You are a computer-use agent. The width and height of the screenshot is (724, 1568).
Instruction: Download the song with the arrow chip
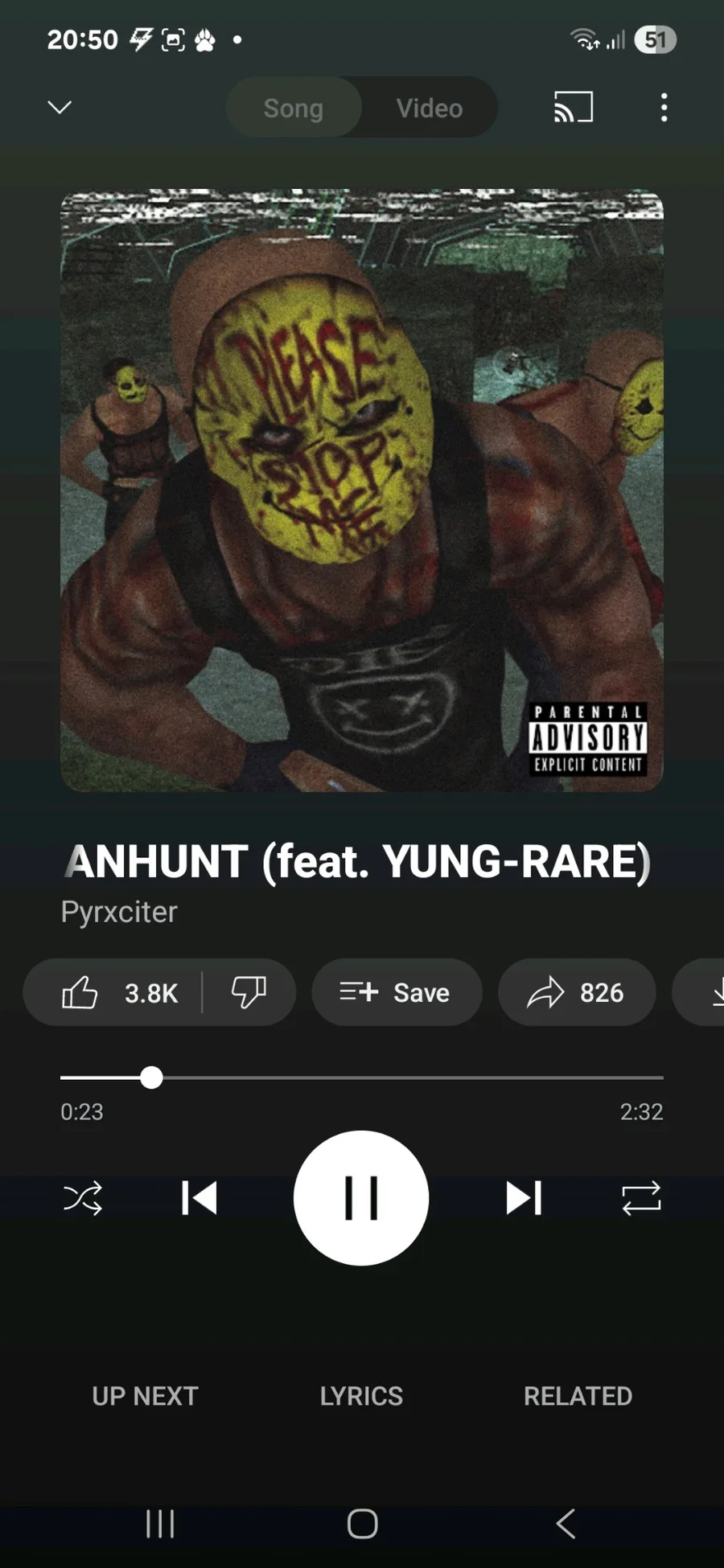point(698,992)
